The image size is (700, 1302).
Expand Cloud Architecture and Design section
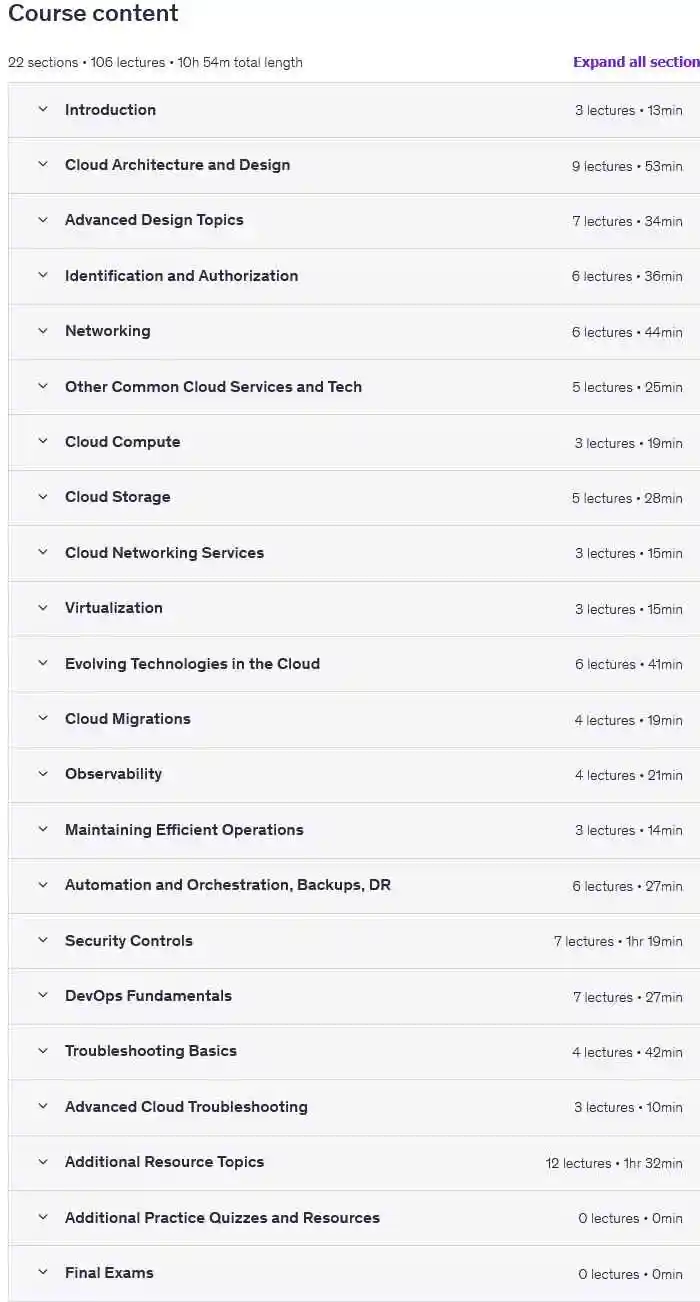pyautogui.click(x=354, y=165)
